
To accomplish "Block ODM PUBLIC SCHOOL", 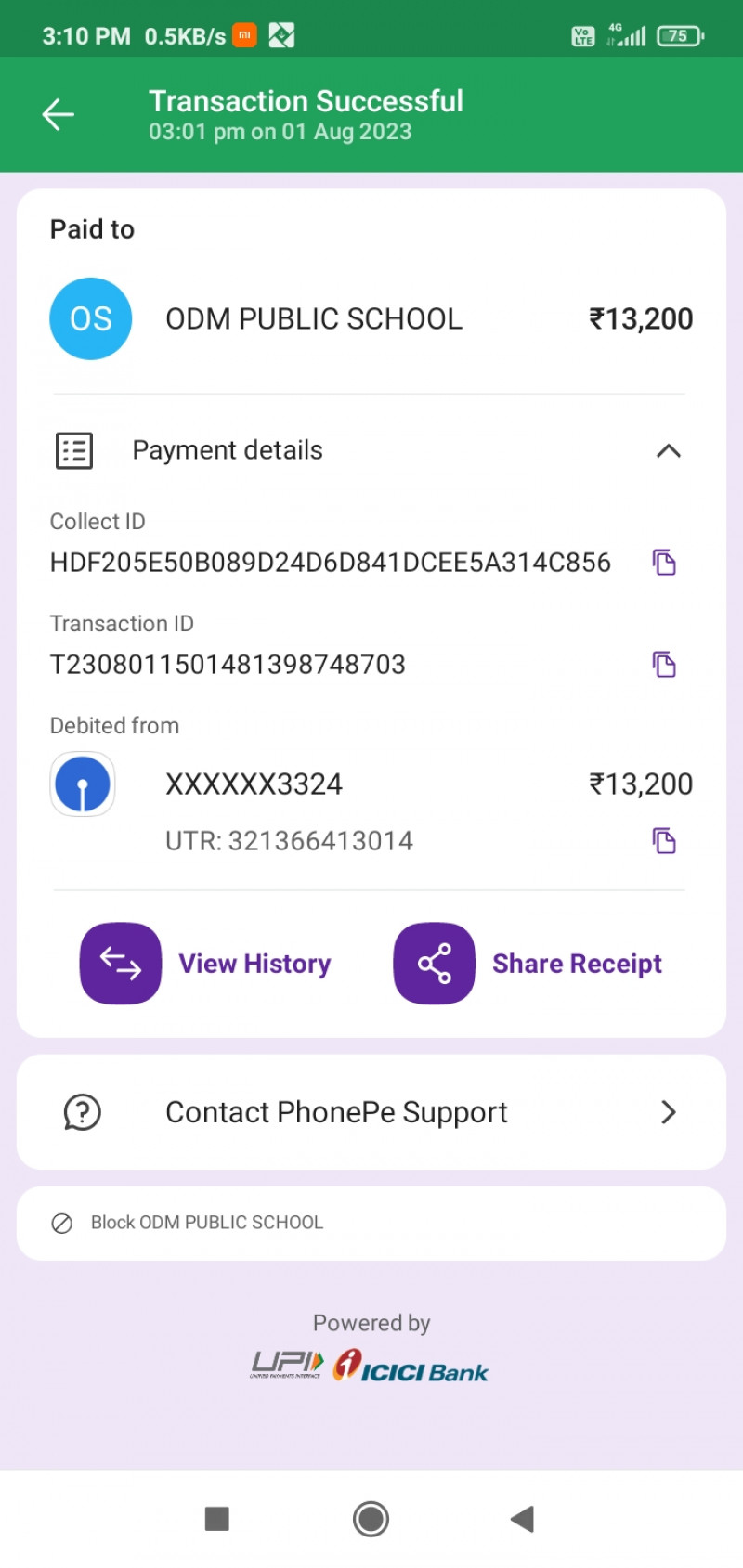I will click(206, 1223).
